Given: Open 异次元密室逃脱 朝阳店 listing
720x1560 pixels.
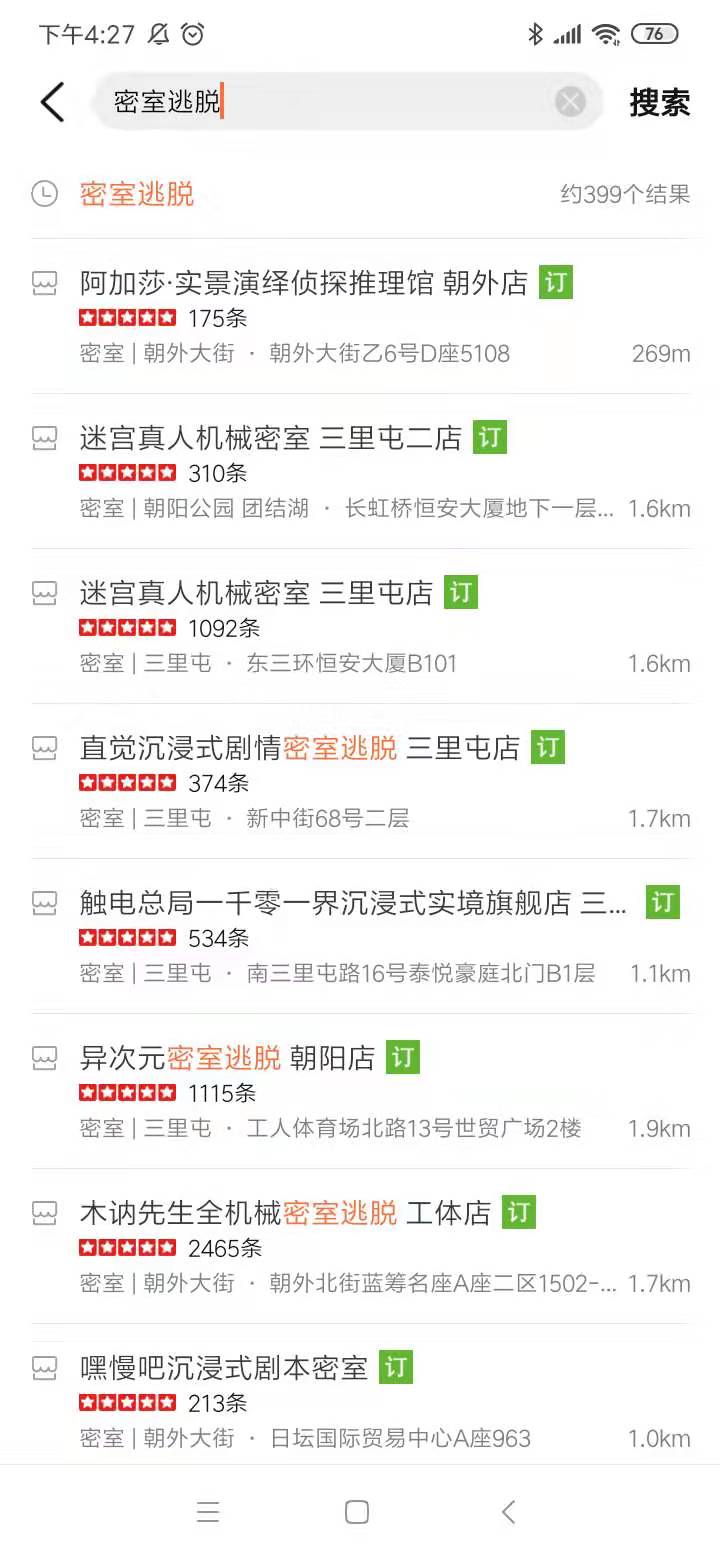Looking at the screenshot, I should coord(228,1058).
